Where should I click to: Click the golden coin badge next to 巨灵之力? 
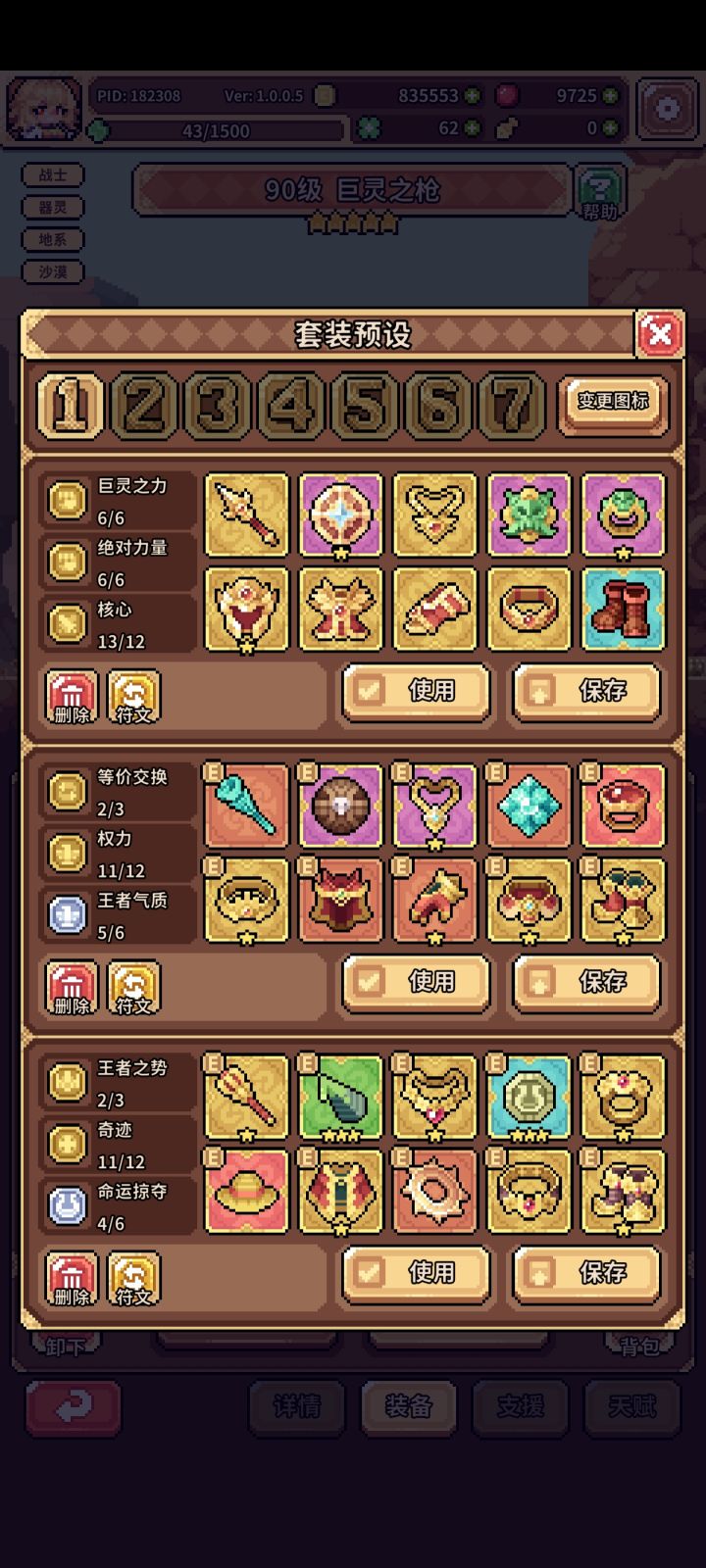click(66, 498)
